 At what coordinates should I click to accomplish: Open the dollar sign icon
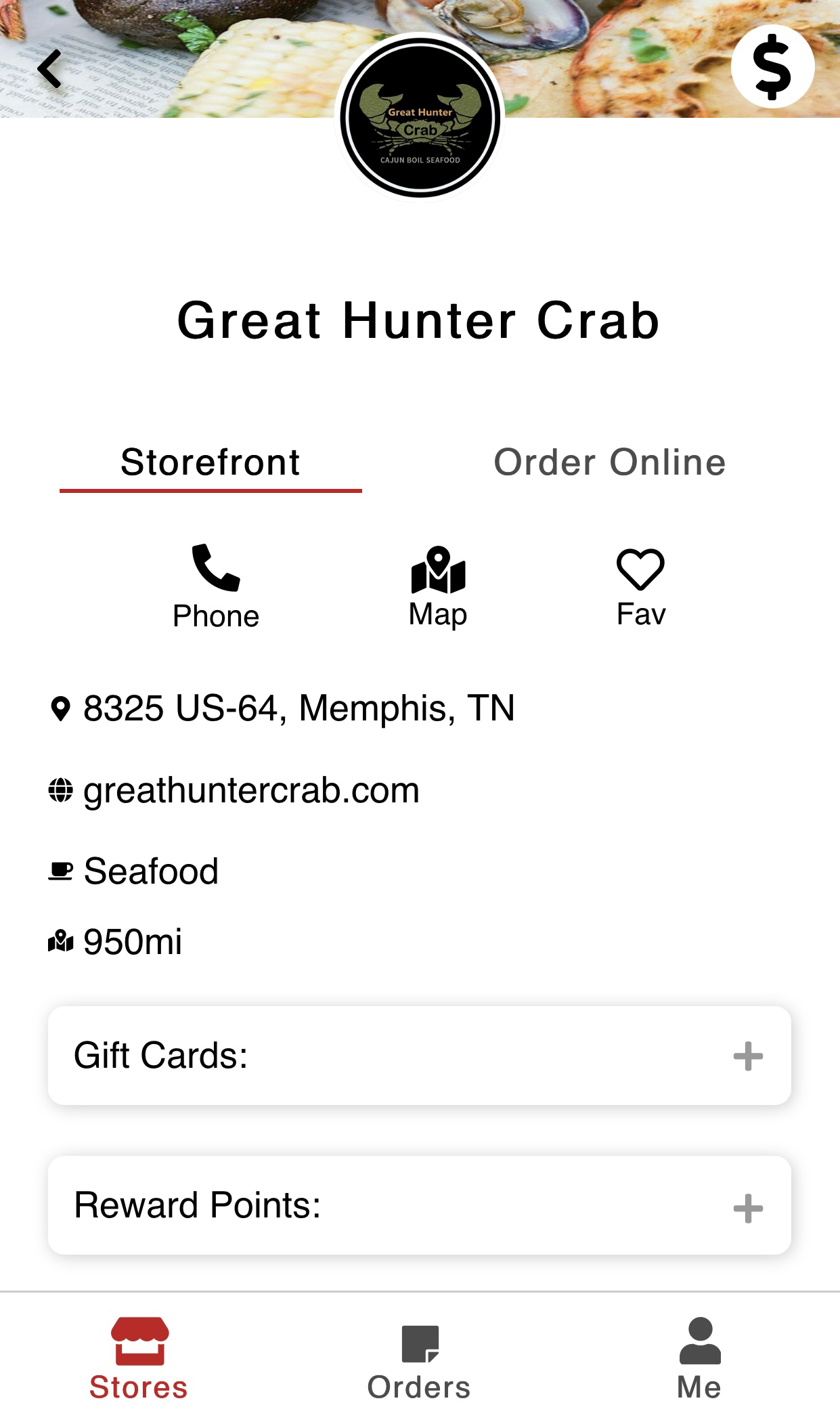(x=772, y=67)
